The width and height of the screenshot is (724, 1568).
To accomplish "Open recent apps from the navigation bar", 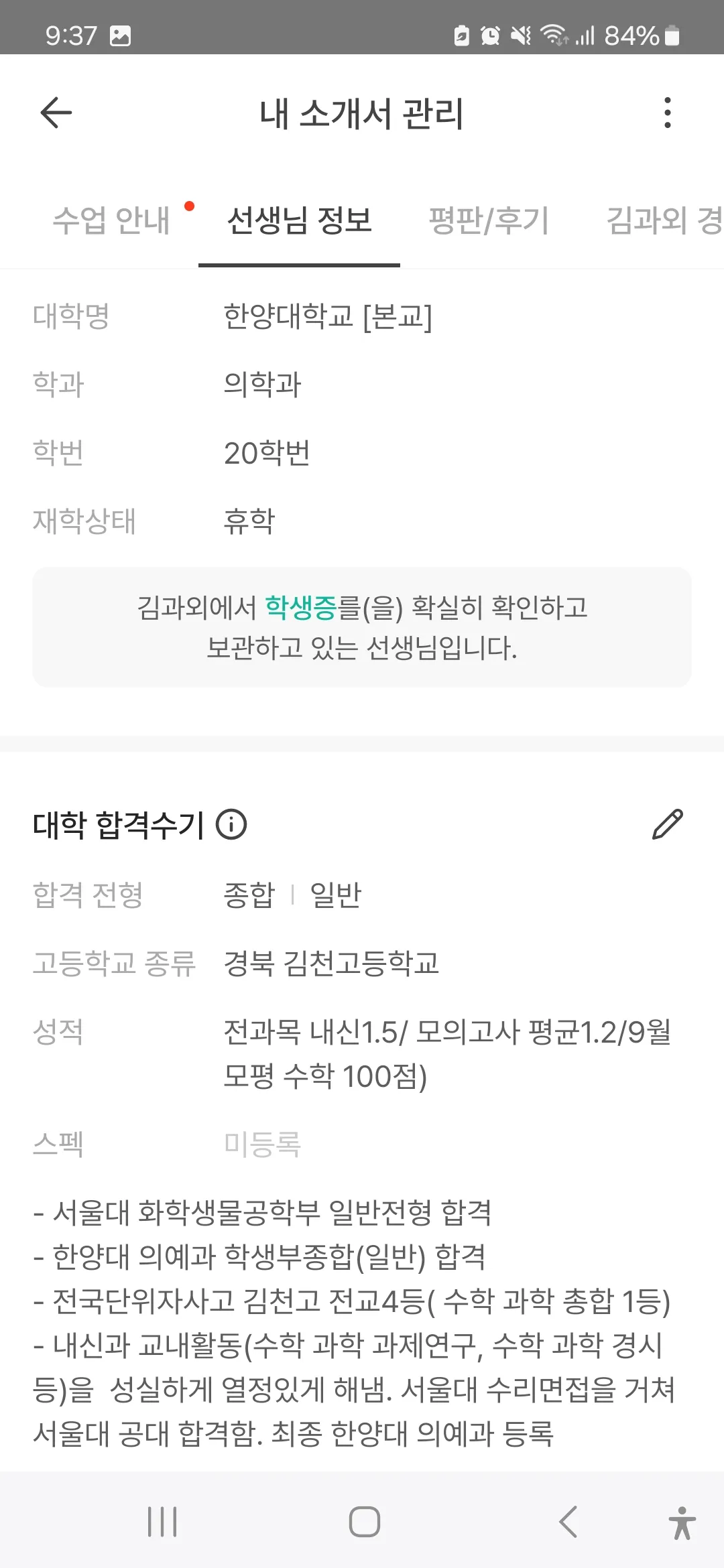I will click(162, 1521).
